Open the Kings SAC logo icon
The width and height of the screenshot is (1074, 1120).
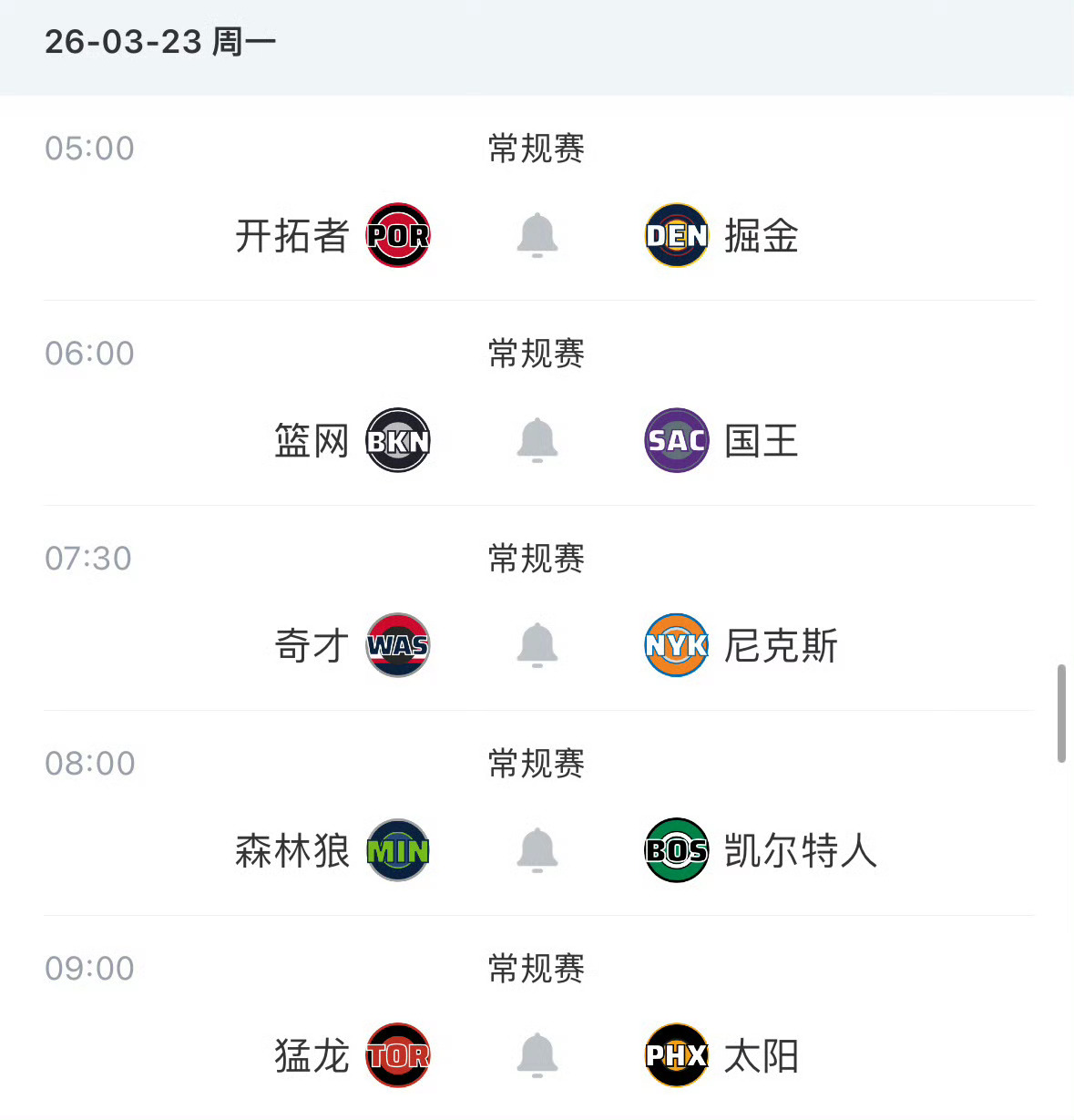(x=675, y=440)
